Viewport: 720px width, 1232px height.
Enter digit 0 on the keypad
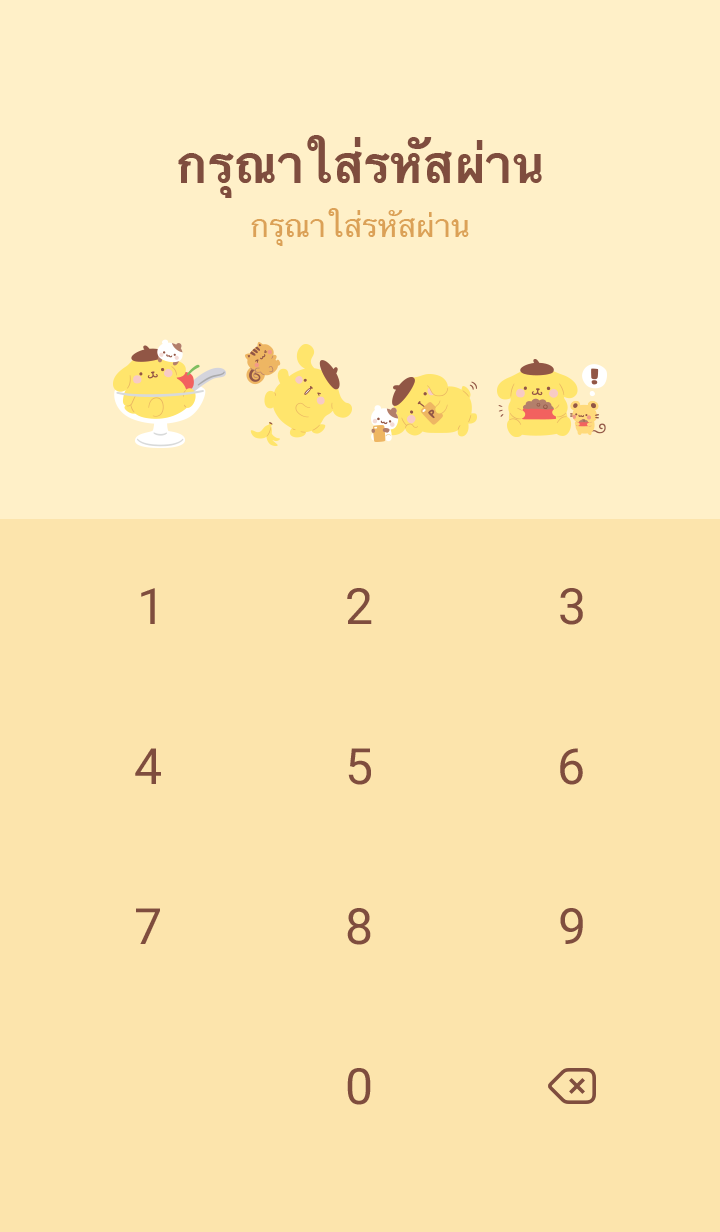click(359, 1087)
